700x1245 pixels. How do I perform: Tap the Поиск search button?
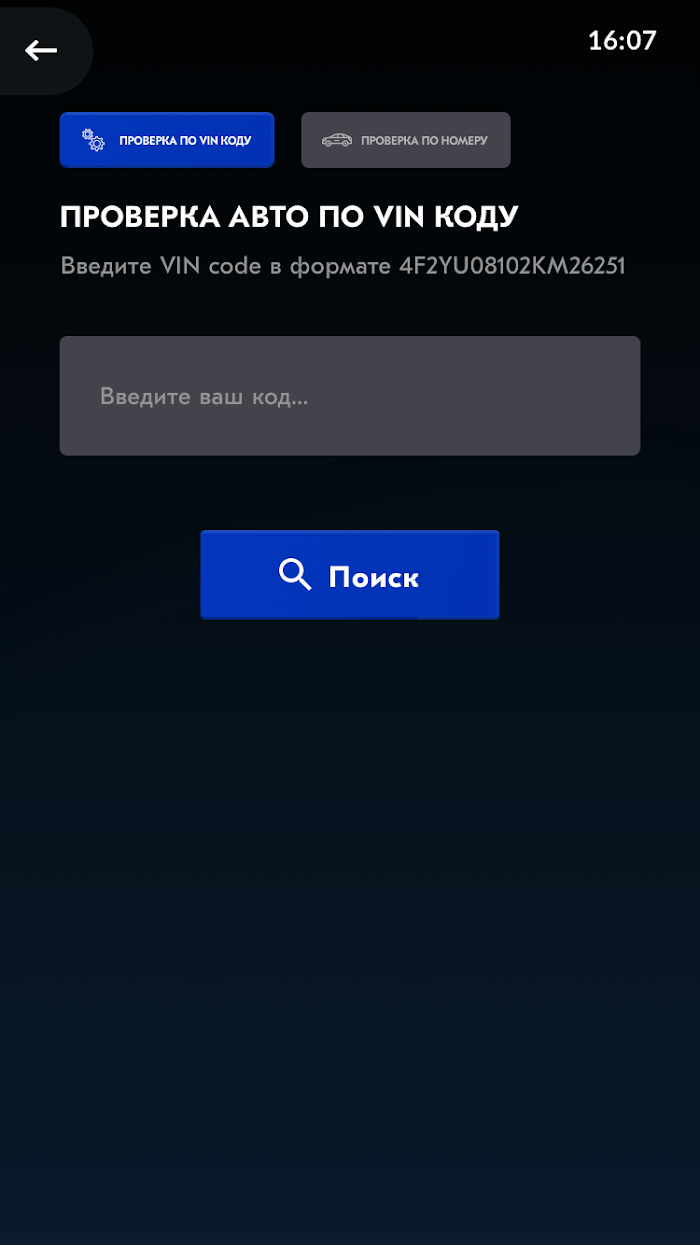[x=350, y=575]
